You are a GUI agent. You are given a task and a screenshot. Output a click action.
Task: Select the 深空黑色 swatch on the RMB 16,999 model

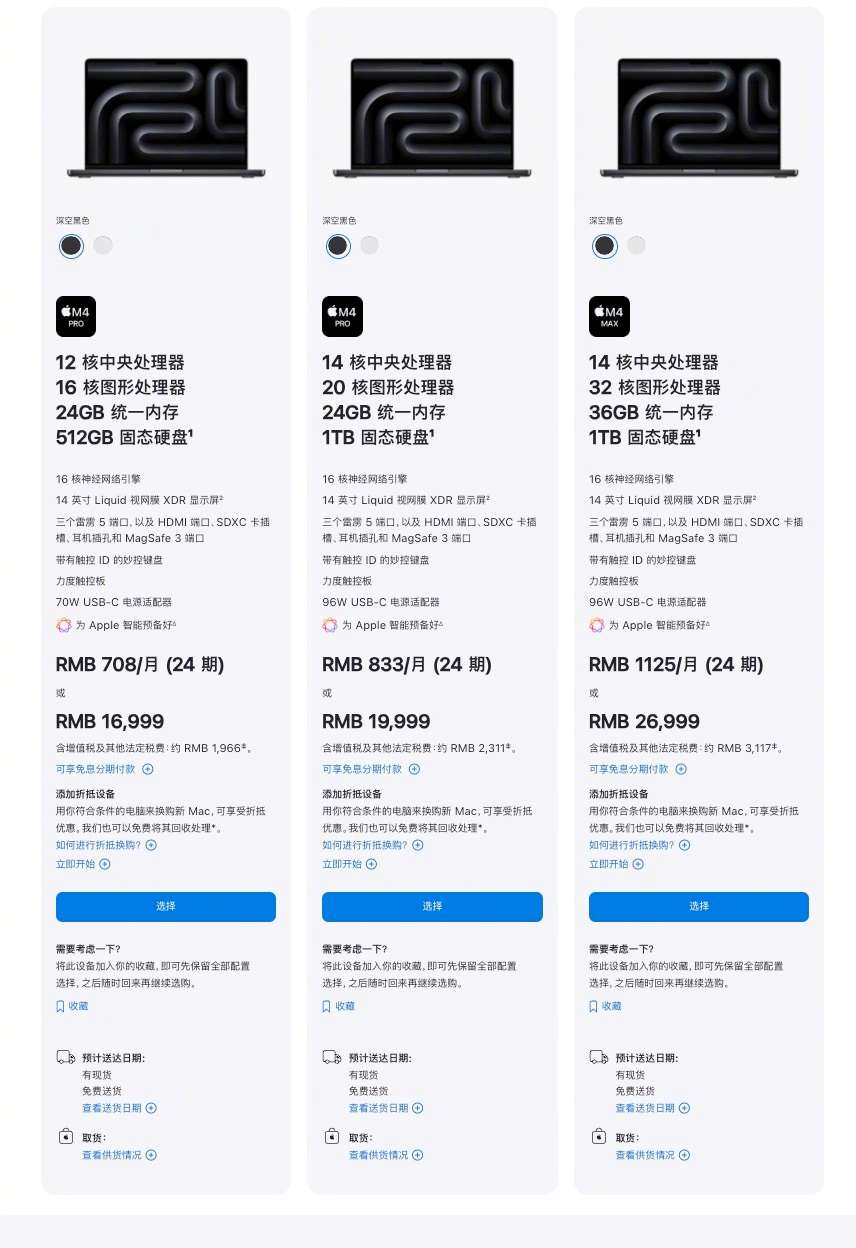(x=71, y=245)
